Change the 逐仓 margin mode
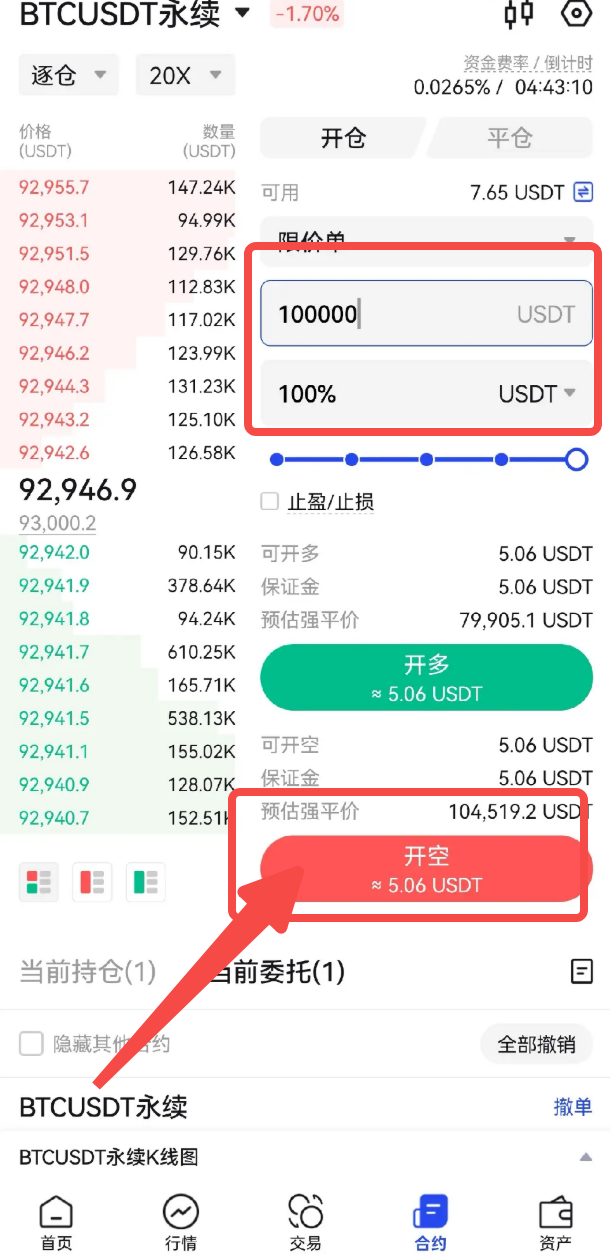This screenshot has width=610, height=1260. [x=68, y=75]
